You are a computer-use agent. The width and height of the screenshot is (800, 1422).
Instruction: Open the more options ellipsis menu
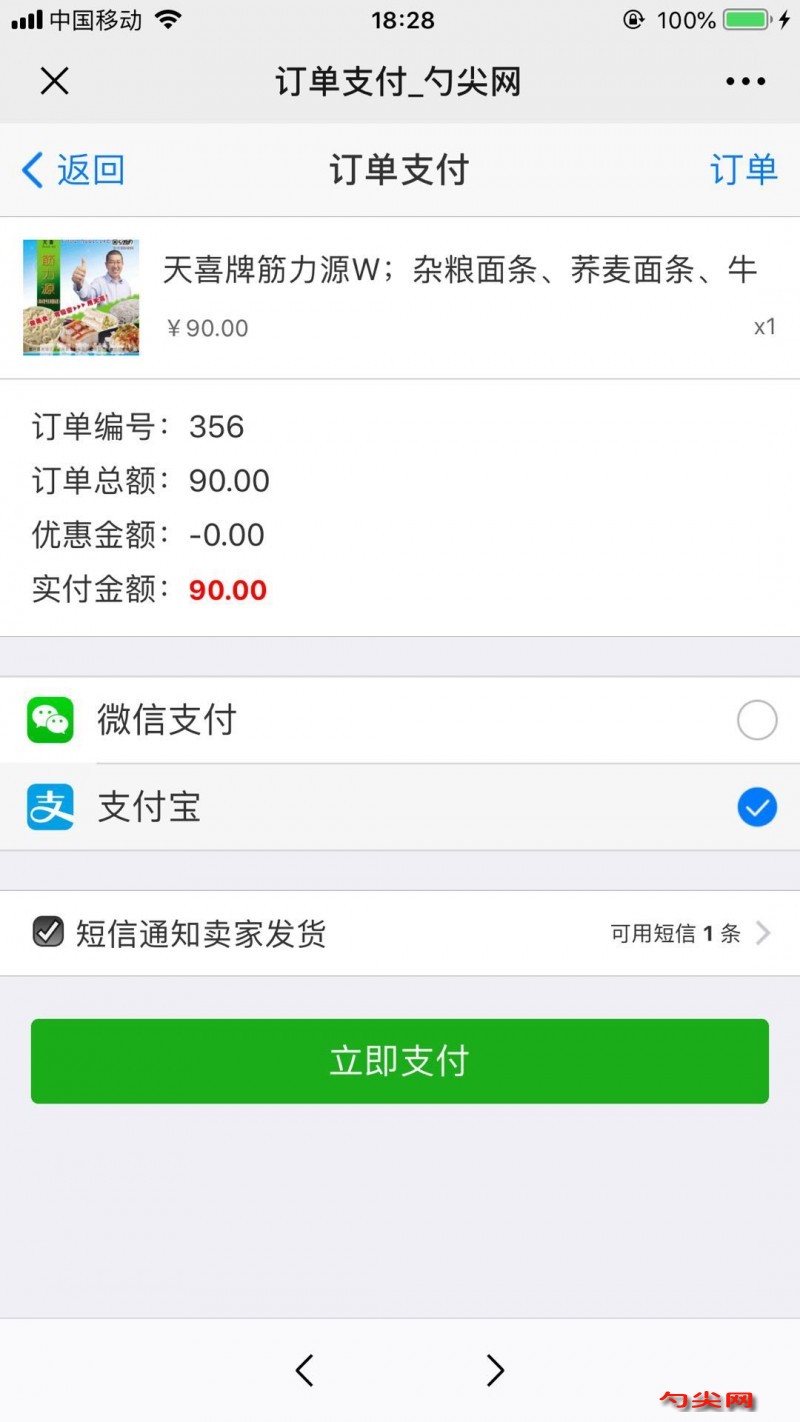[x=746, y=81]
